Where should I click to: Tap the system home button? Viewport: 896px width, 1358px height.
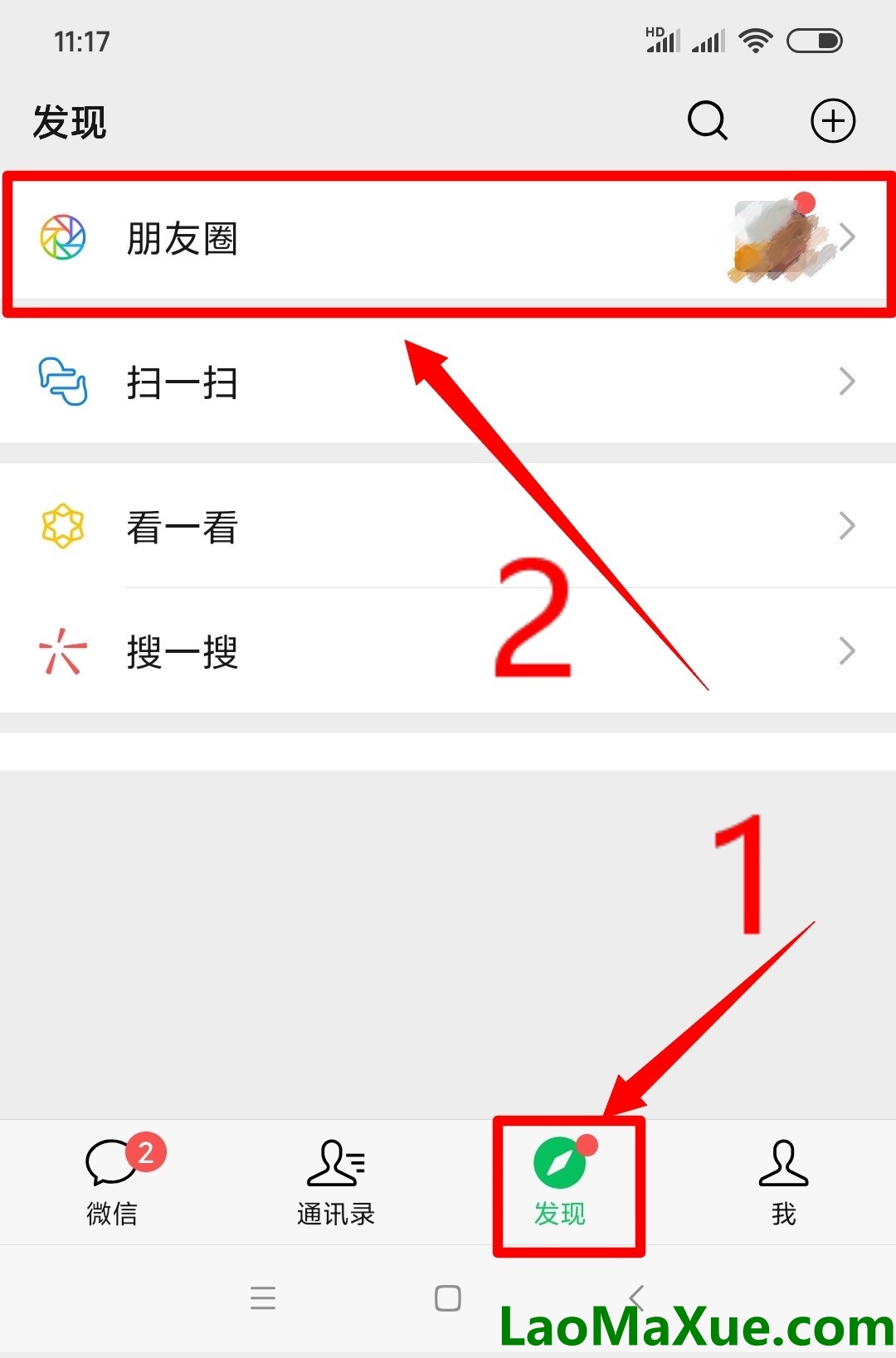(448, 1297)
